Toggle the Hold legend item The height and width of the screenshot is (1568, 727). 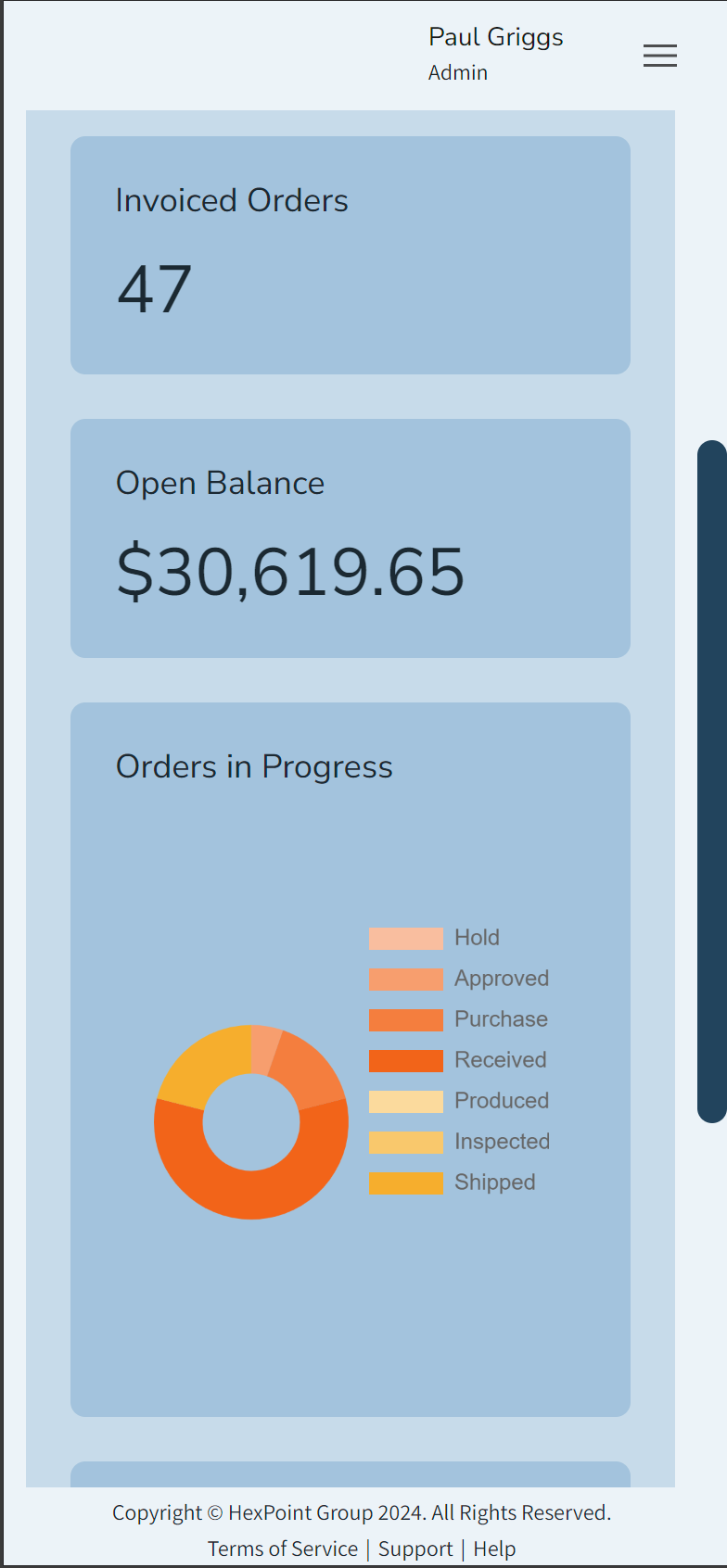coord(434,938)
